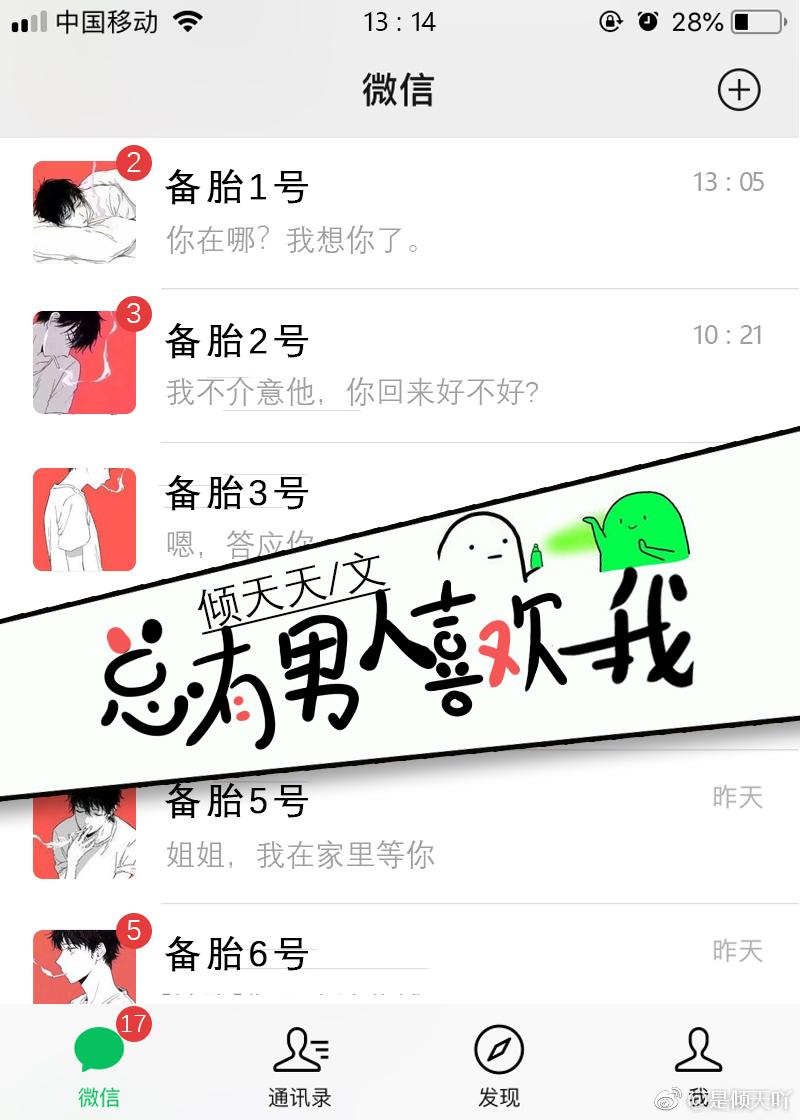This screenshot has width=800, height=1120.
Task: Tap the orientation lock status icon
Action: coord(611,21)
